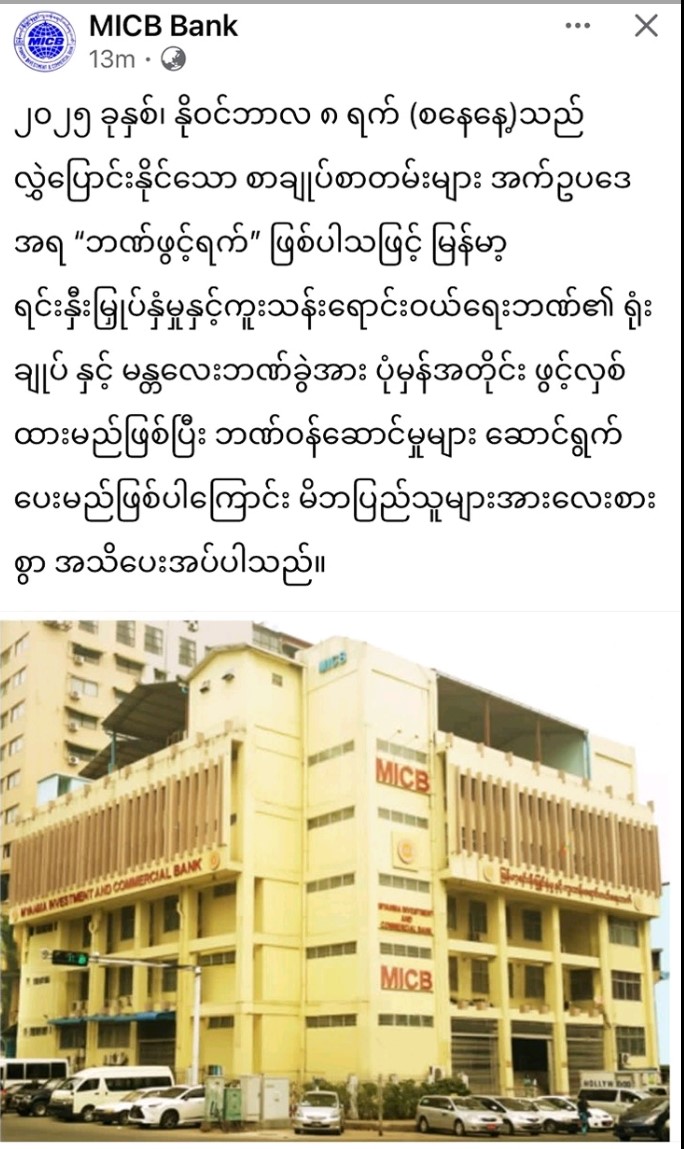
Task: Open the MICB Bank profile picture
Action: (x=43, y=41)
